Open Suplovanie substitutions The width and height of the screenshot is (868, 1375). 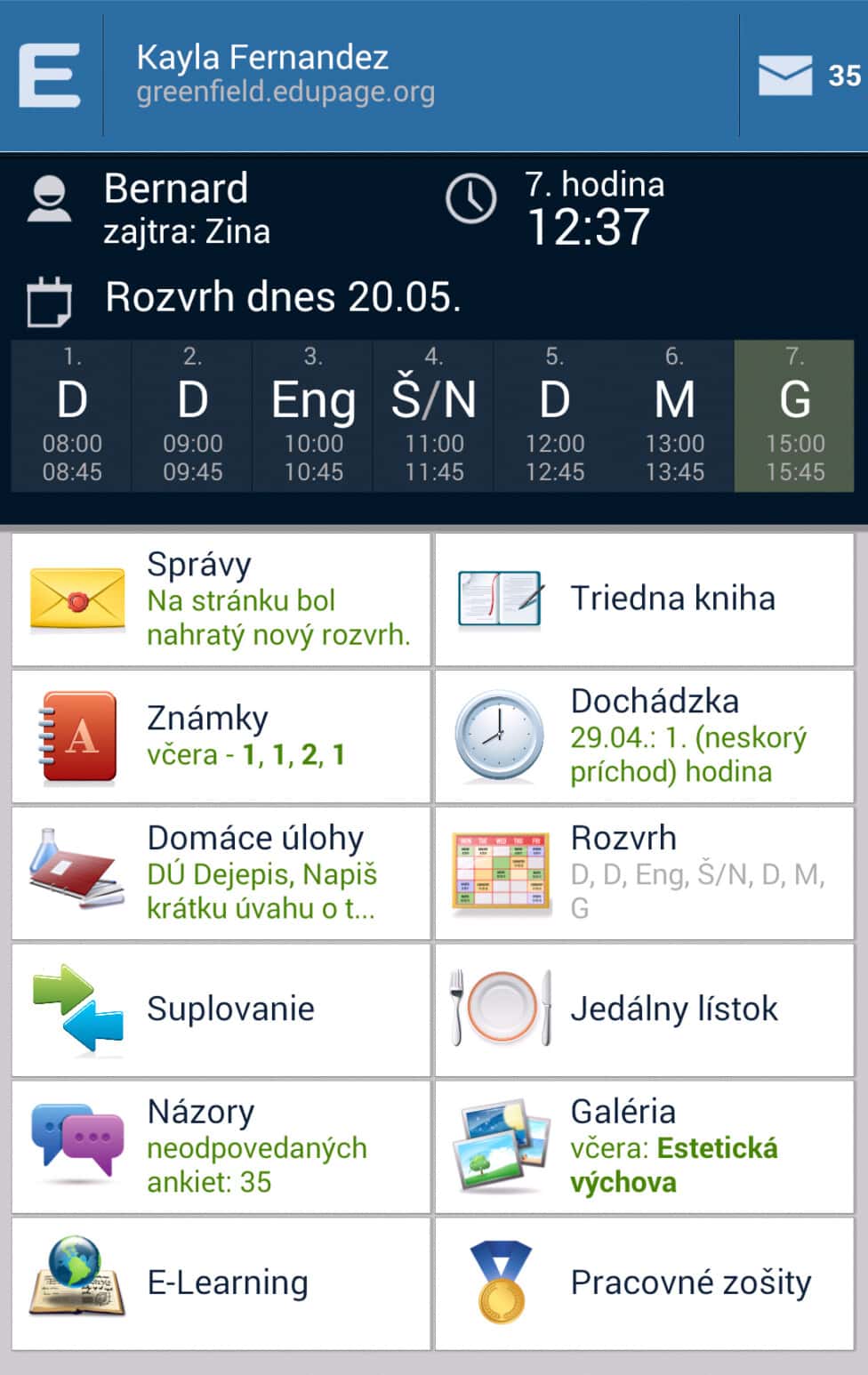pos(221,1010)
